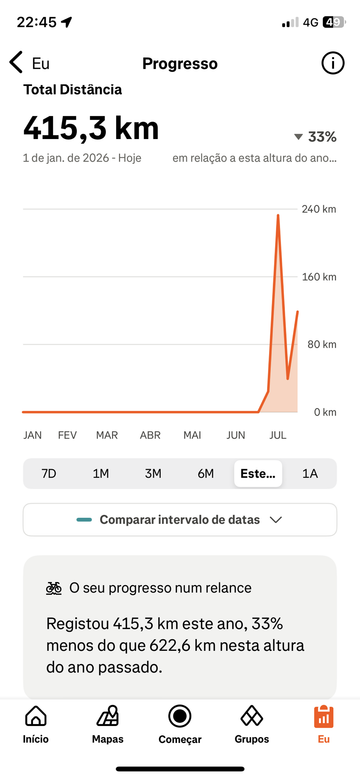Expand Comparar intervalo de datas dropdown
Image resolution: width=360 pixels, height=779 pixels.
pyautogui.click(x=180, y=520)
